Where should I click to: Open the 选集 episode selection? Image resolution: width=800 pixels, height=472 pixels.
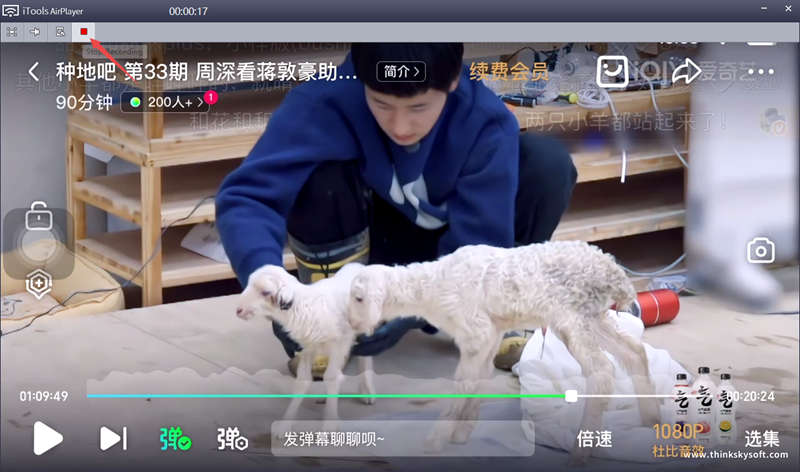[x=762, y=438]
